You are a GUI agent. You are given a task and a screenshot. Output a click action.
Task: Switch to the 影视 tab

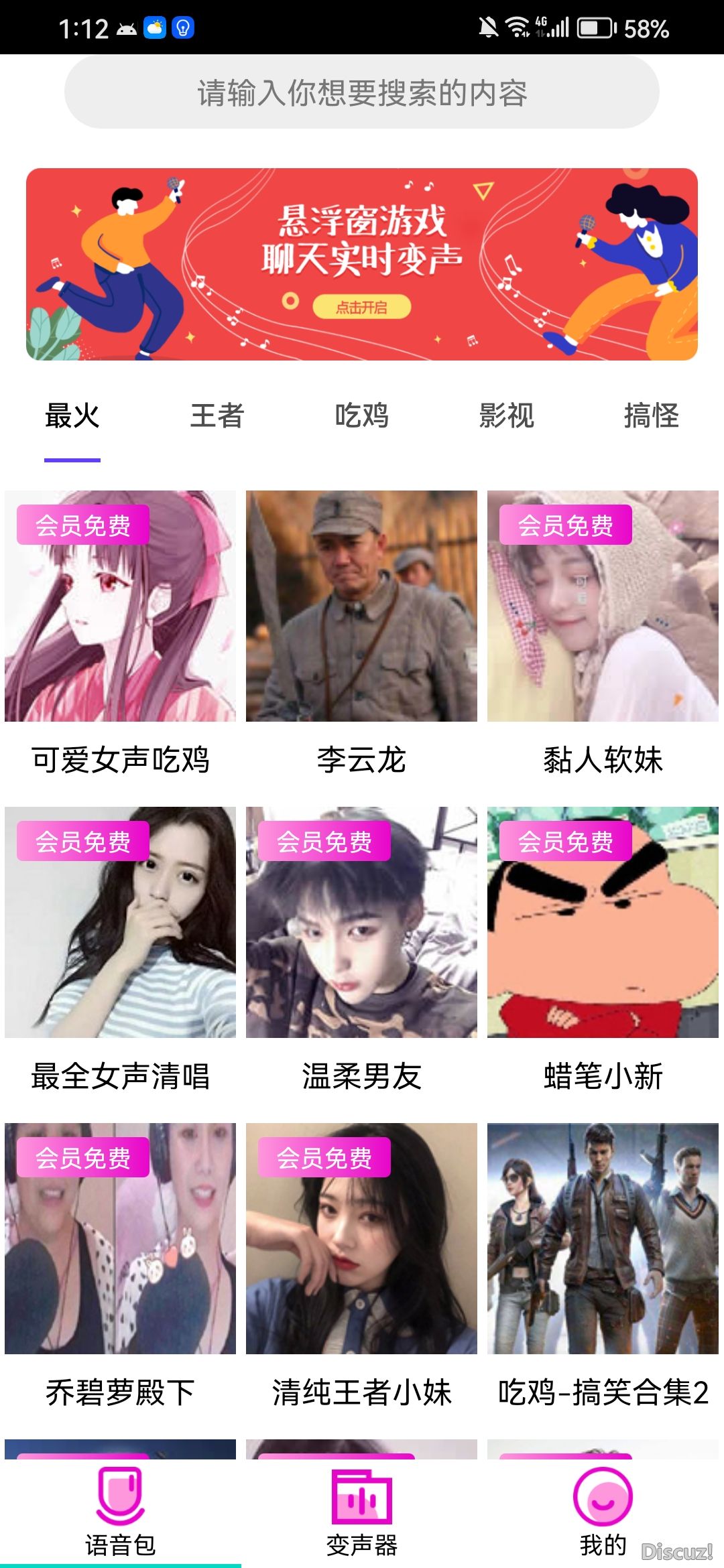tap(507, 416)
